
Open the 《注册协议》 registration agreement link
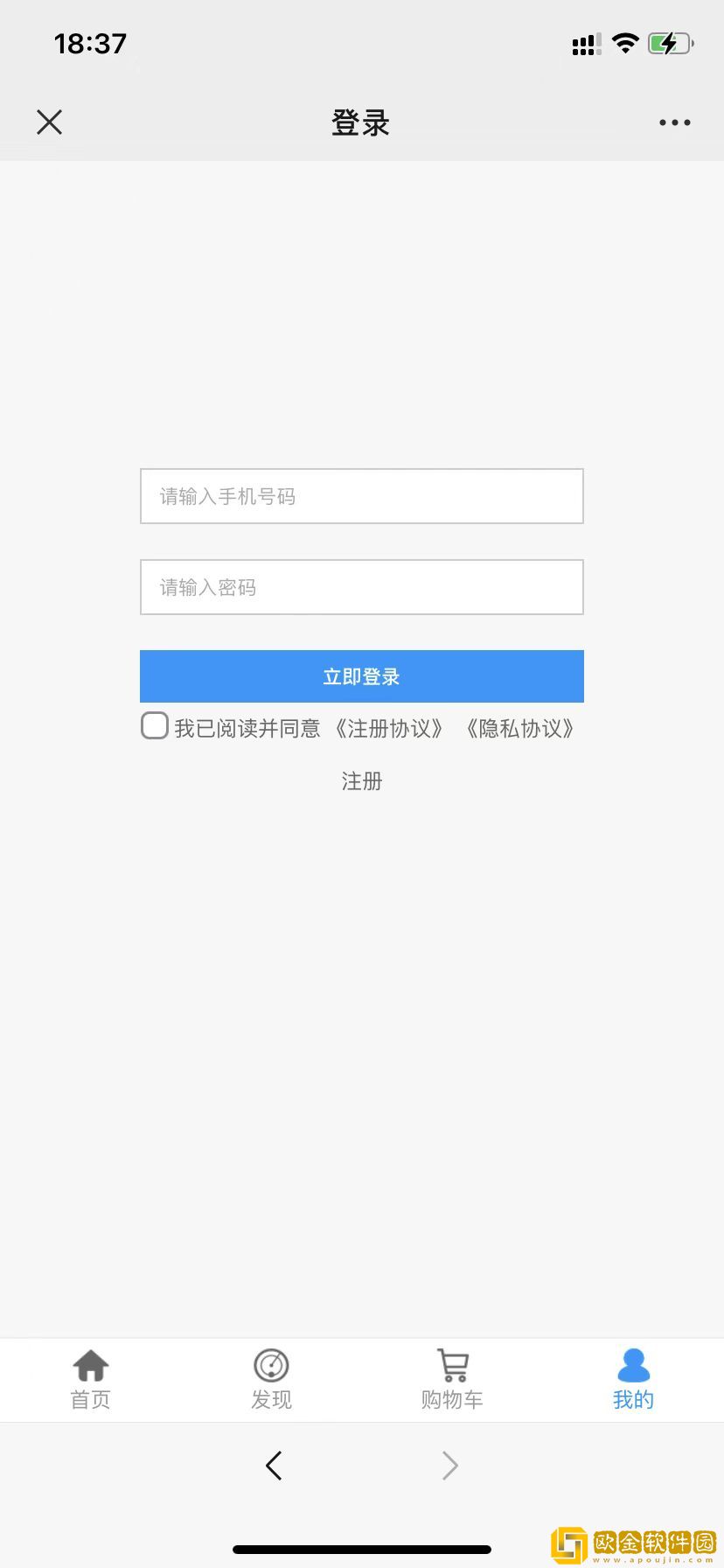pyautogui.click(x=390, y=729)
